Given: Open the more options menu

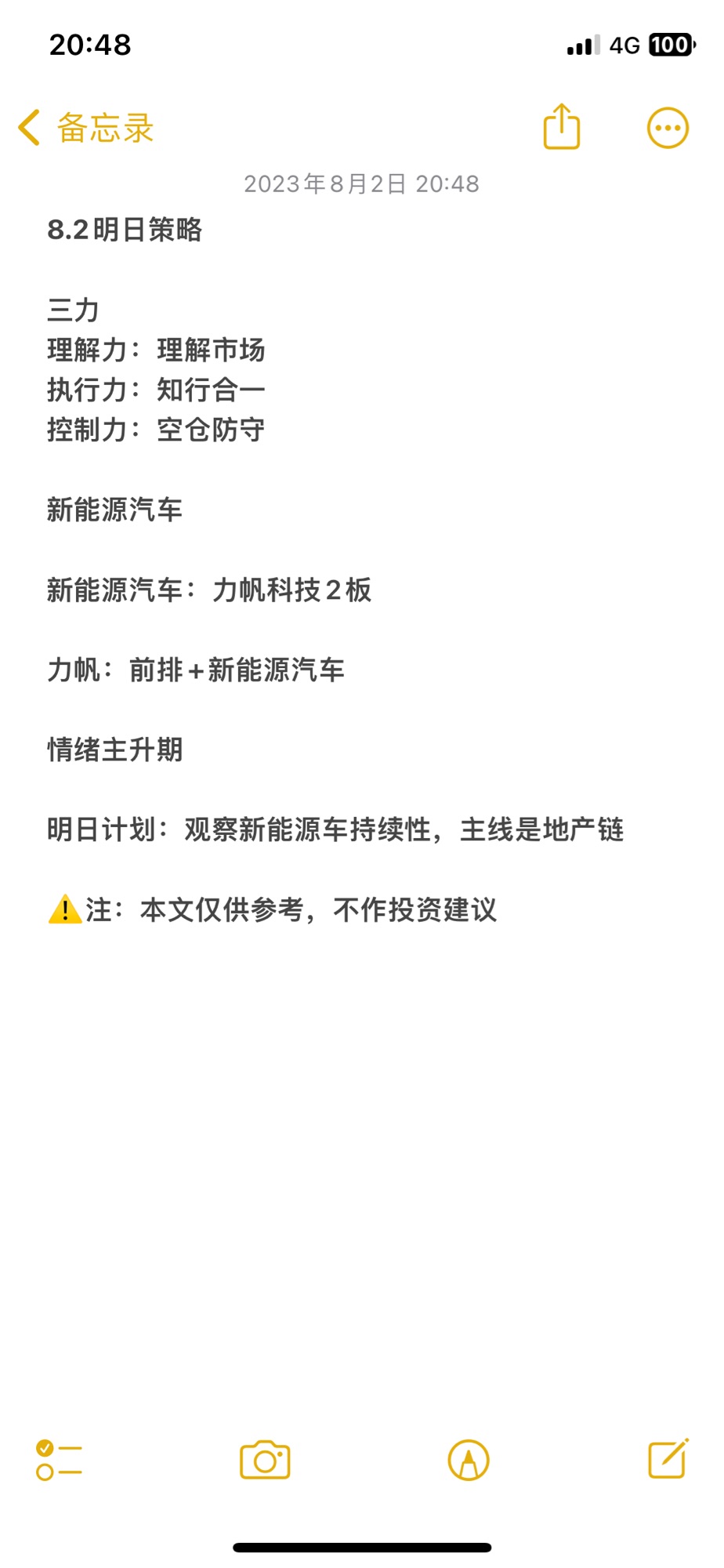Looking at the screenshot, I should point(668,128).
